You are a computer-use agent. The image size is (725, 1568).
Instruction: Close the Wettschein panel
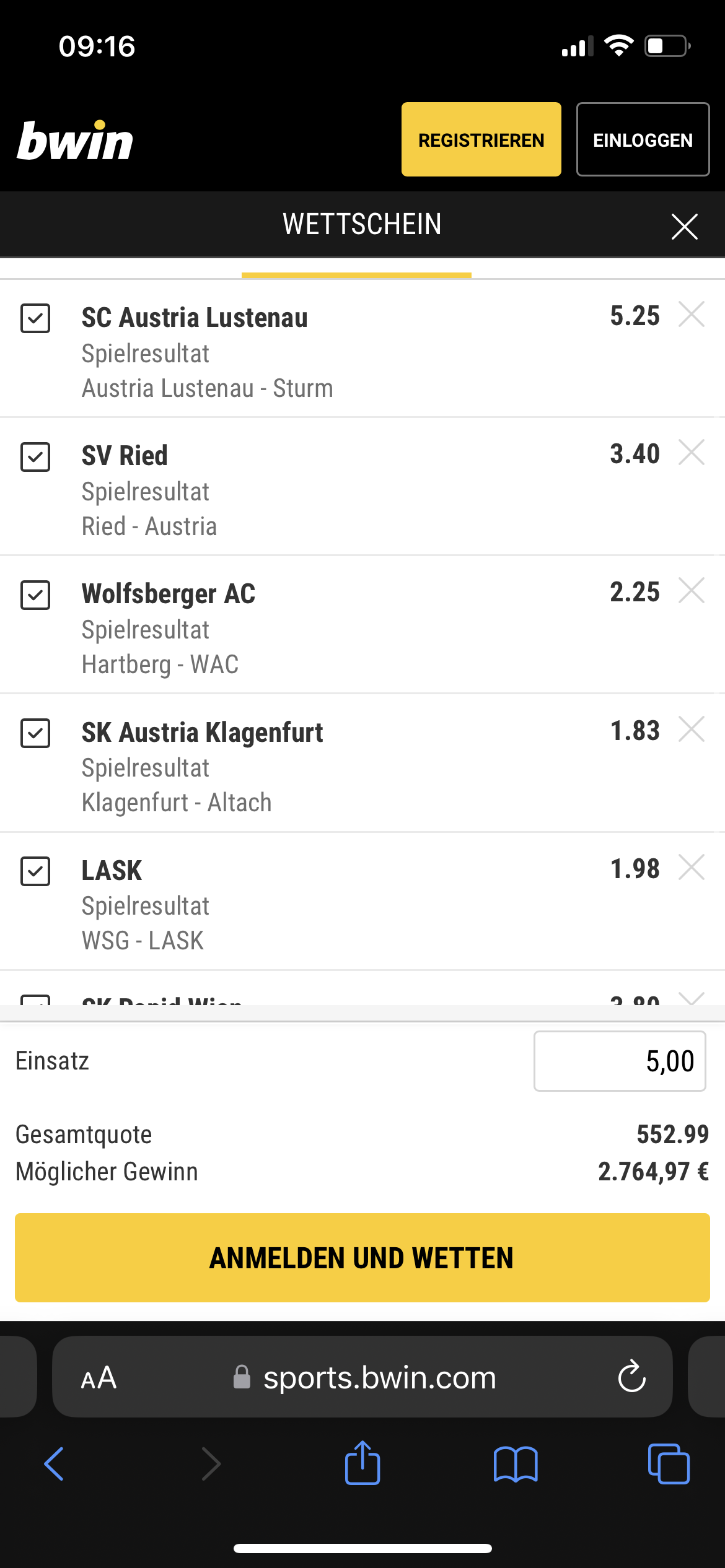(x=684, y=226)
